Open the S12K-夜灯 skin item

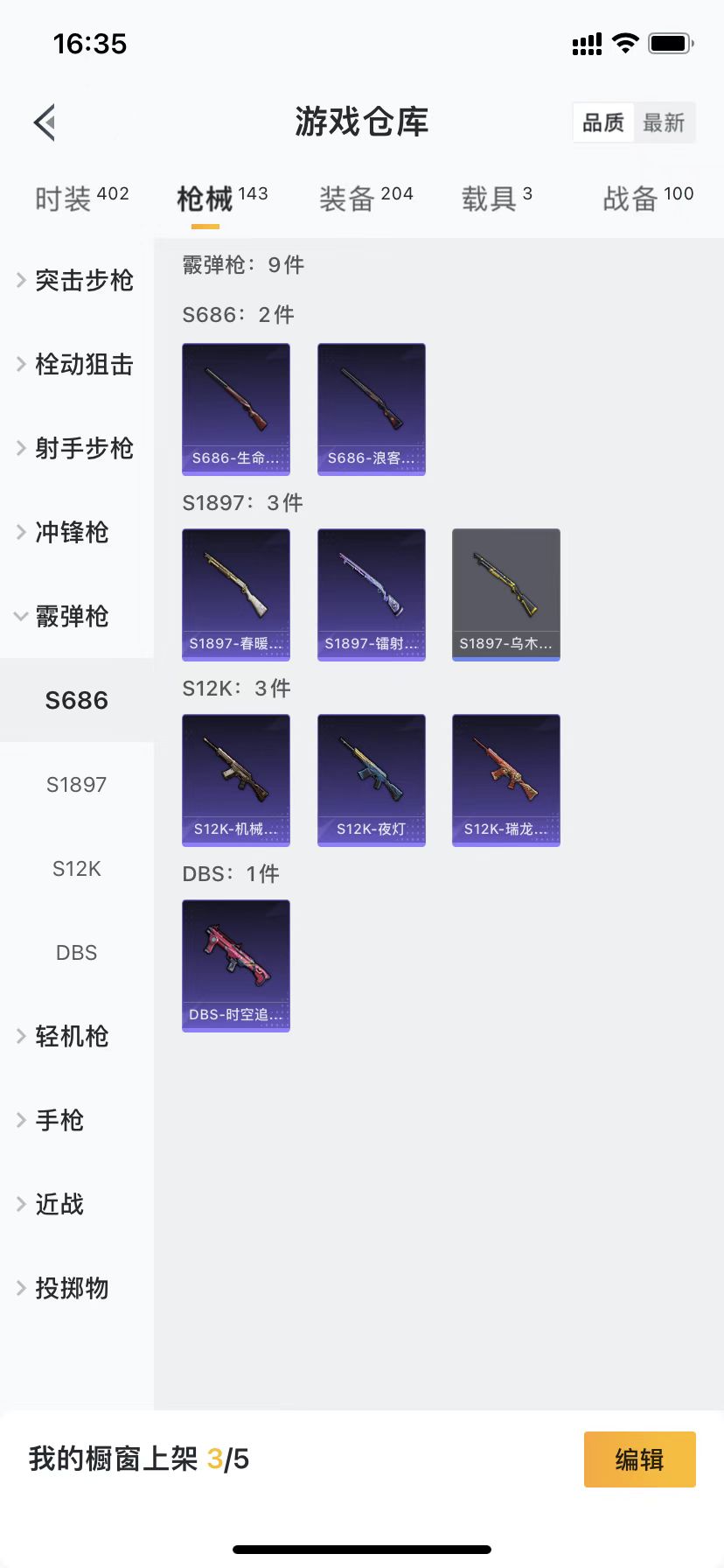(x=372, y=780)
